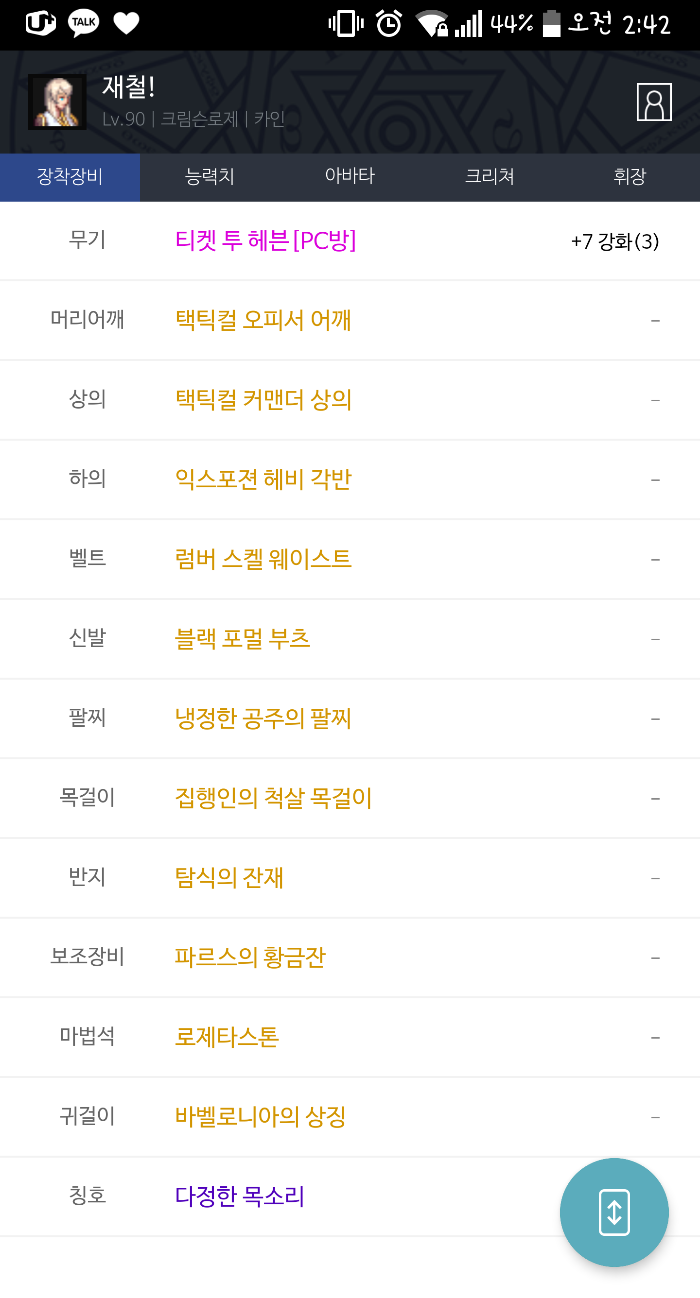The width and height of the screenshot is (700, 1298).
Task: Open the 택틱컬 커맨더 상의 row
Action: point(263,400)
